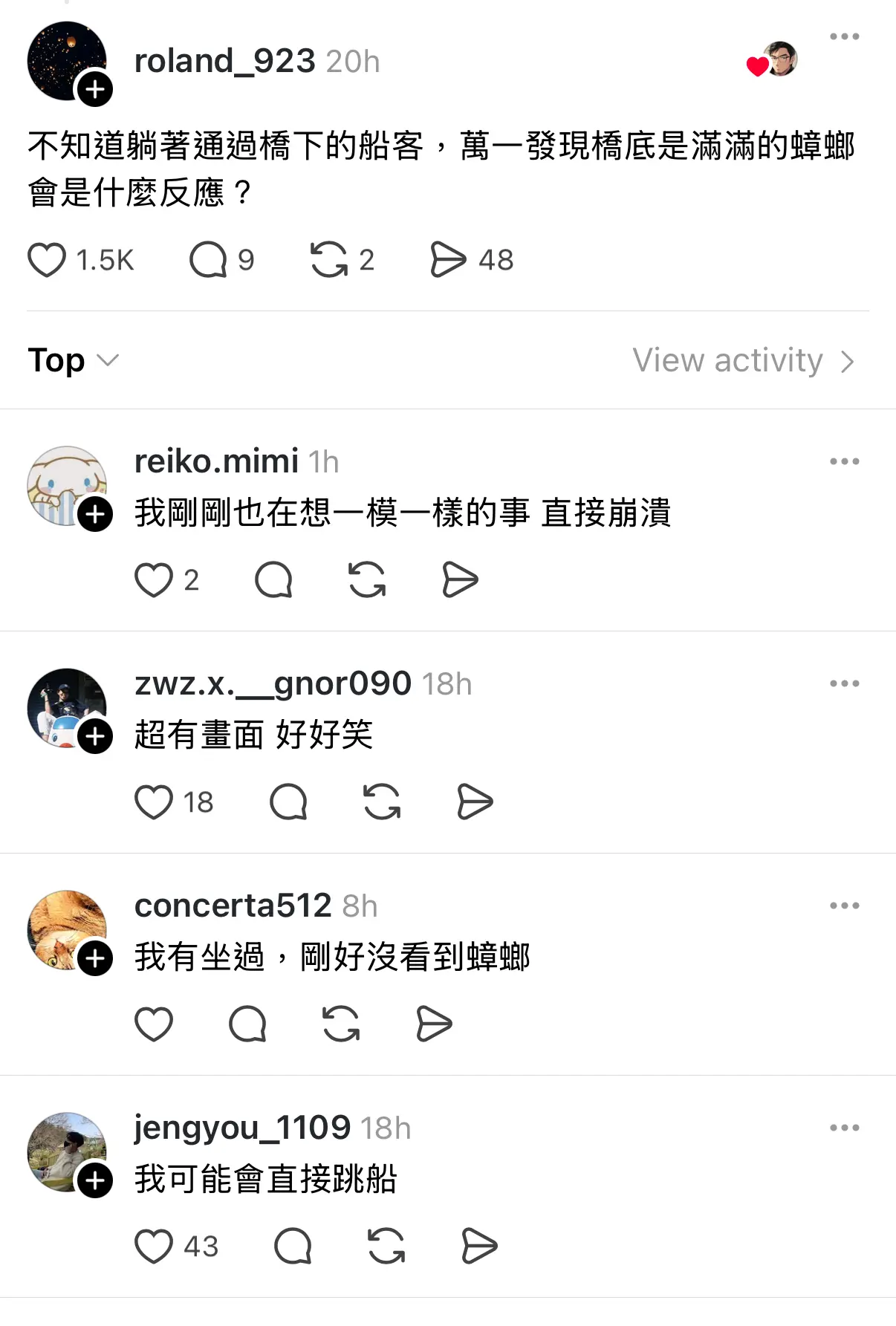896x1326 pixels.
Task: Open comments on roland_923's post
Action: coord(207,260)
